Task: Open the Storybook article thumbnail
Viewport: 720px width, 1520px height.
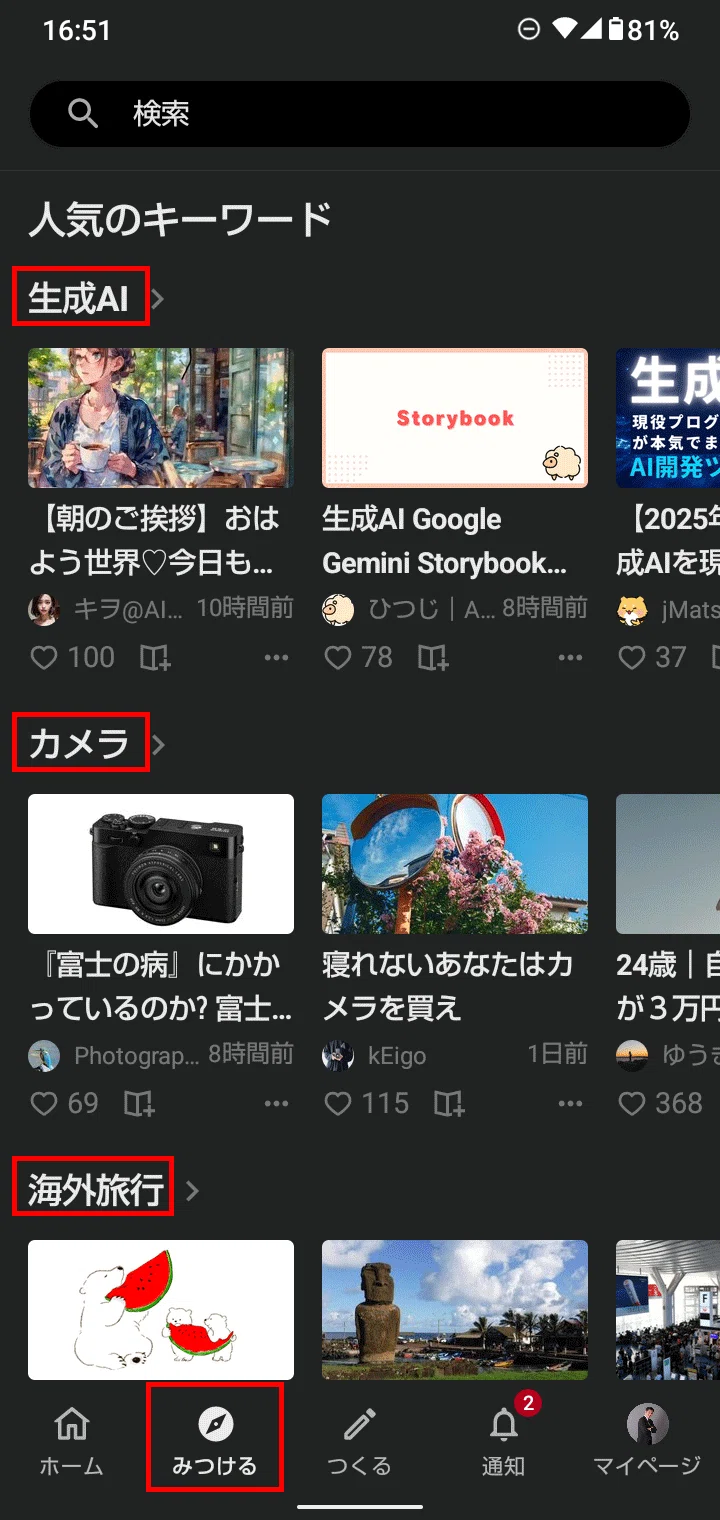Action: point(455,417)
